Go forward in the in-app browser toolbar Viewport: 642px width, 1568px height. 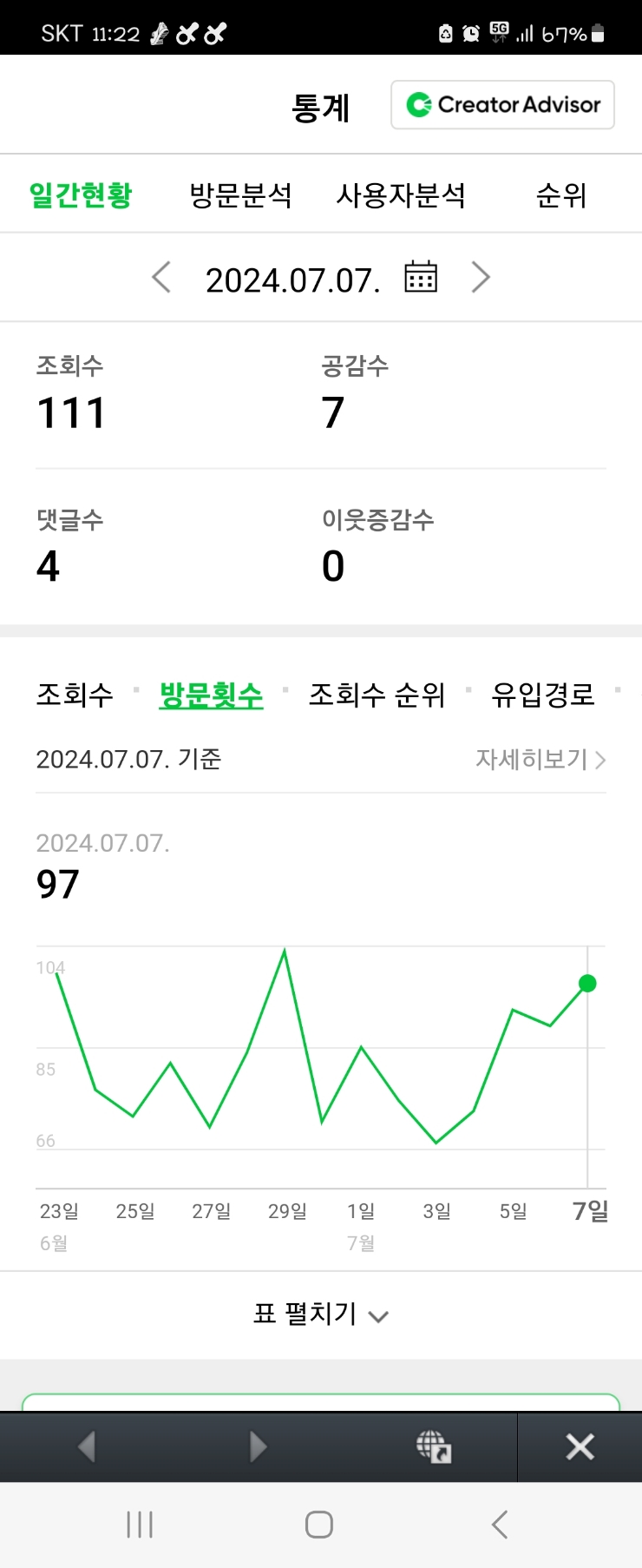click(258, 1446)
